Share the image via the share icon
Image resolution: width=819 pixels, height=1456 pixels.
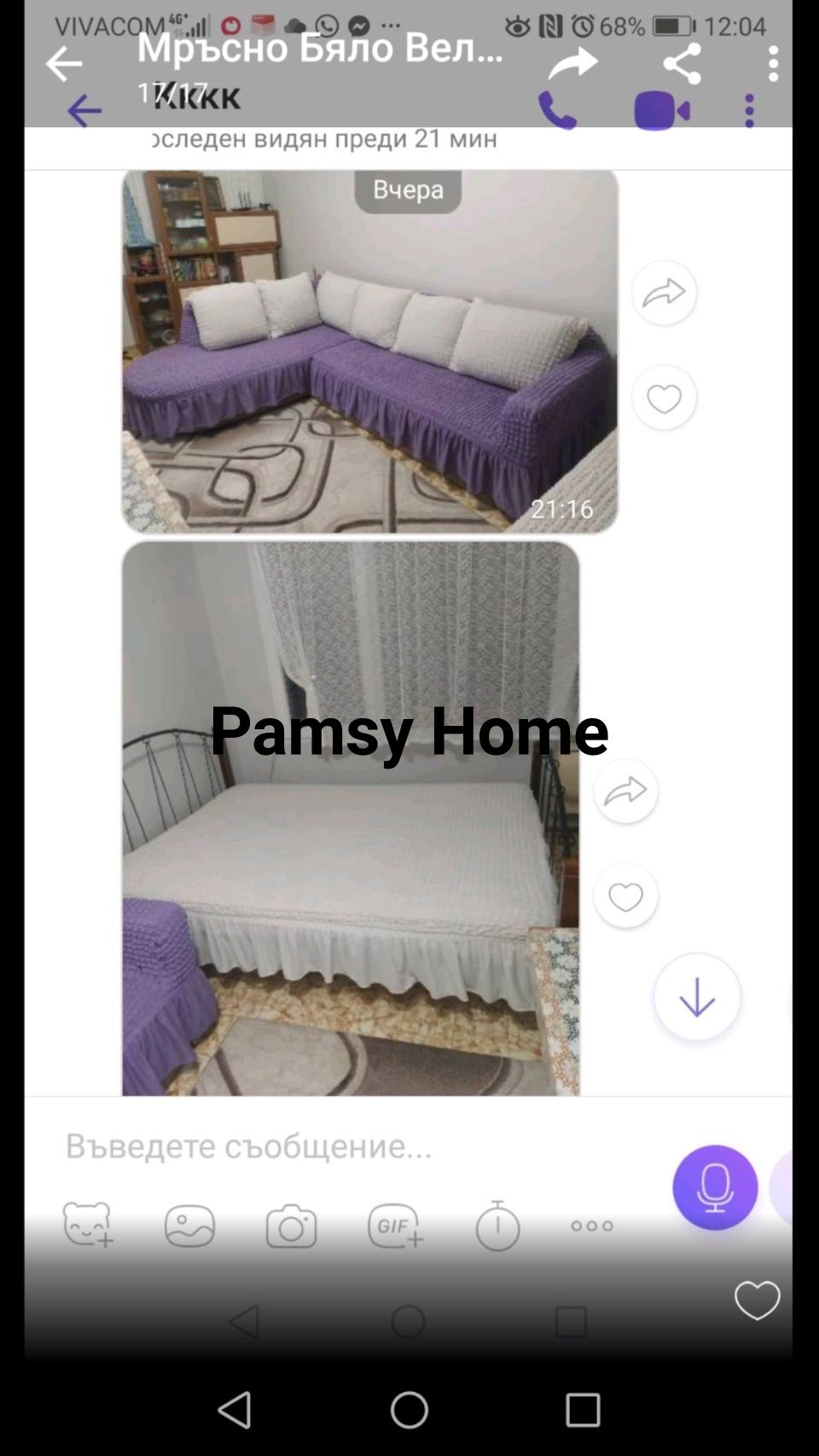[x=682, y=64]
